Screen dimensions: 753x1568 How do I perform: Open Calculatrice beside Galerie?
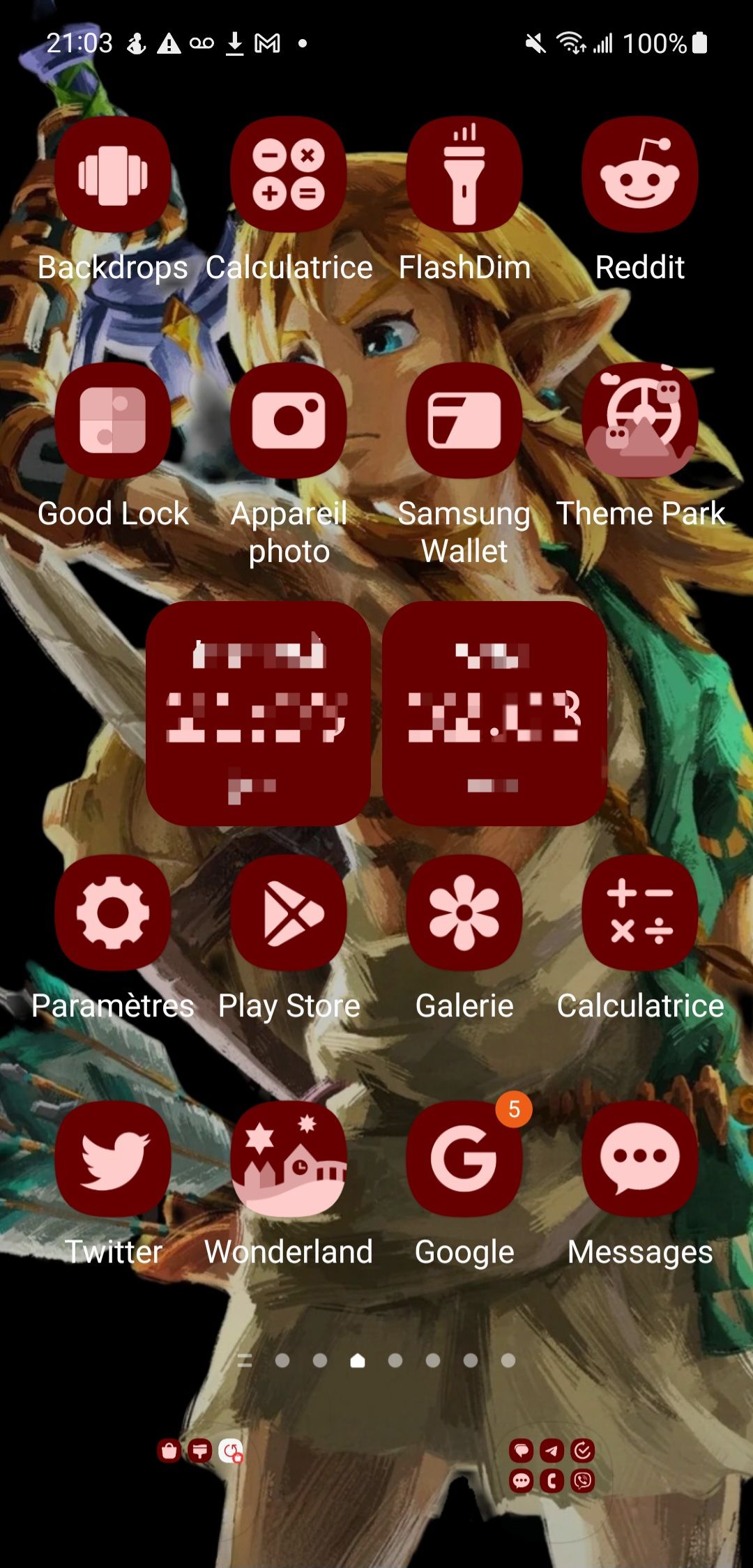coord(640,913)
